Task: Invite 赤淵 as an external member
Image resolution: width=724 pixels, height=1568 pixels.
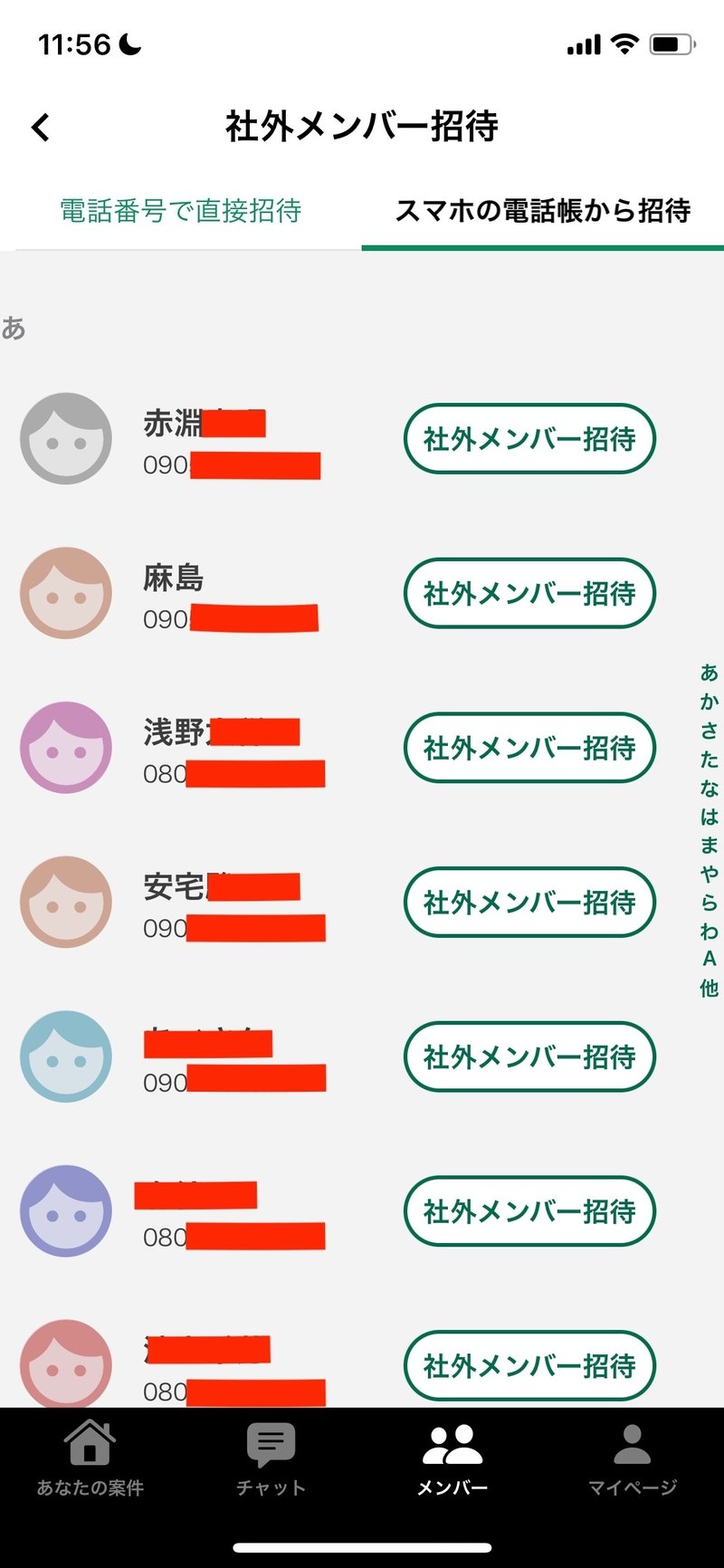Action: (529, 439)
